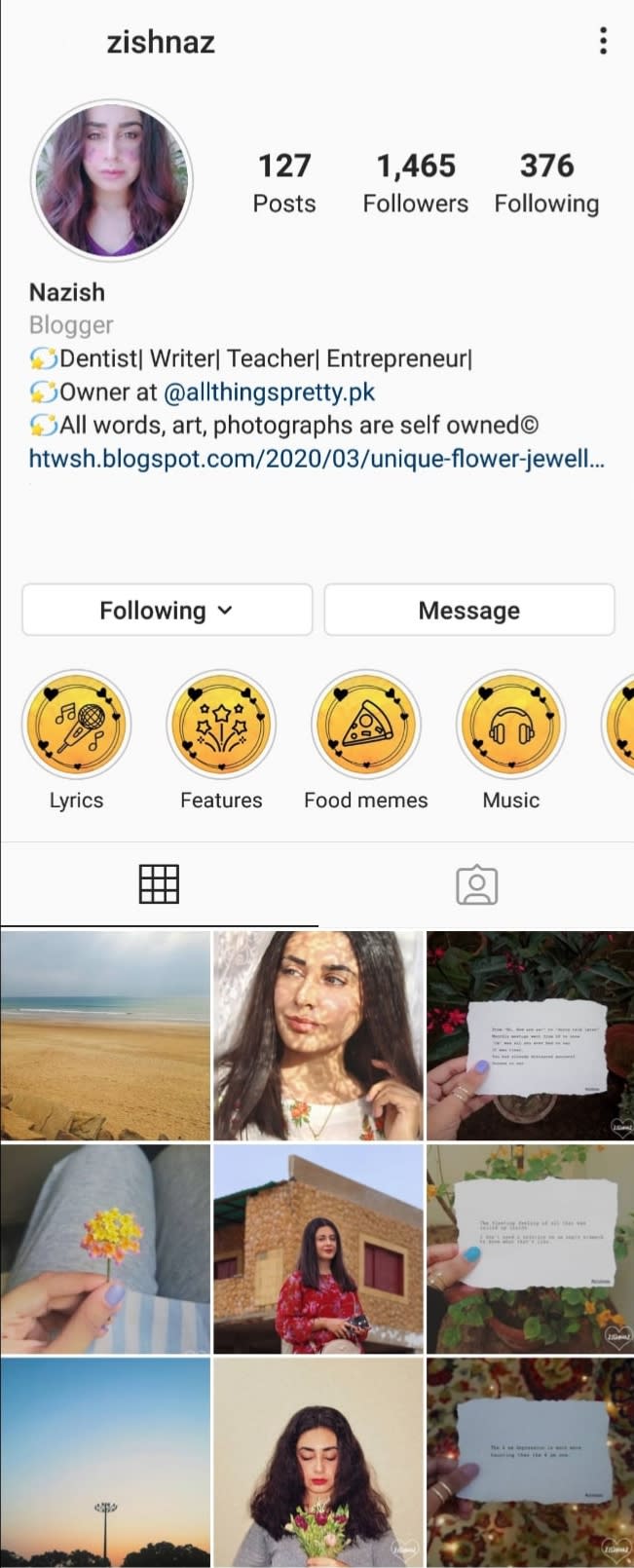View the Food memes highlight
The height and width of the screenshot is (1568, 634).
(365, 725)
